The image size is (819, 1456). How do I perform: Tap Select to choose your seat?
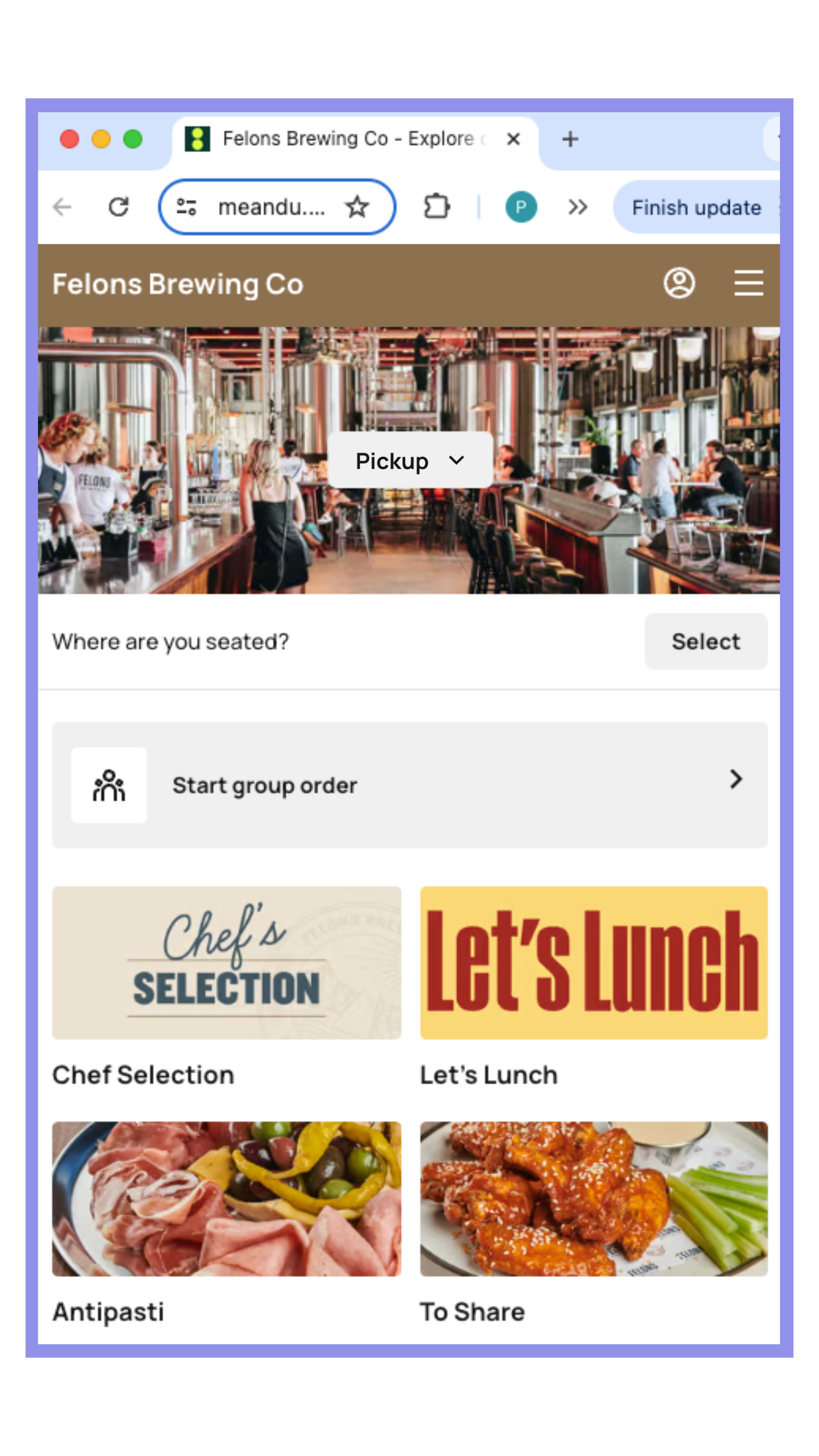tap(705, 642)
